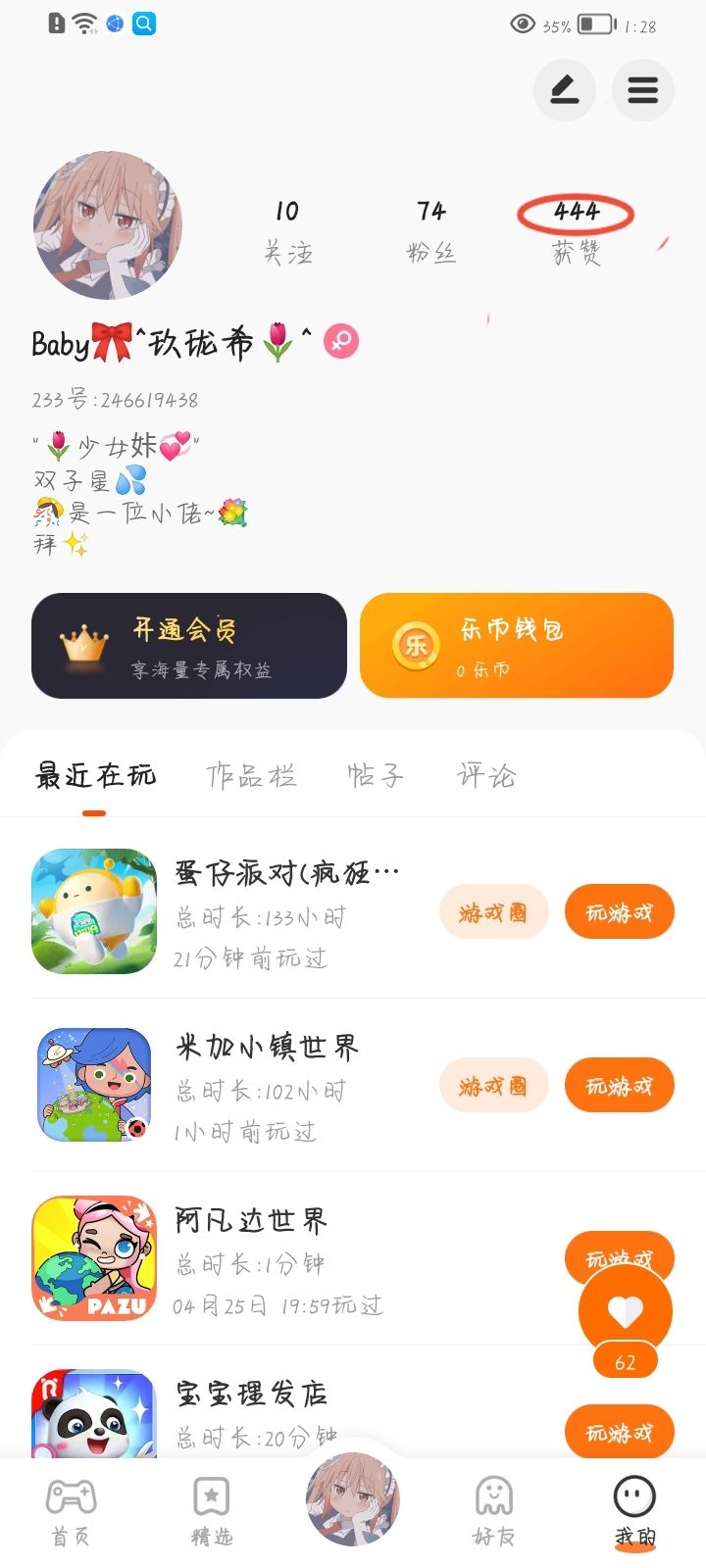Open the 关注 following list
Viewport: 706px width, 1568px height.
287,231
